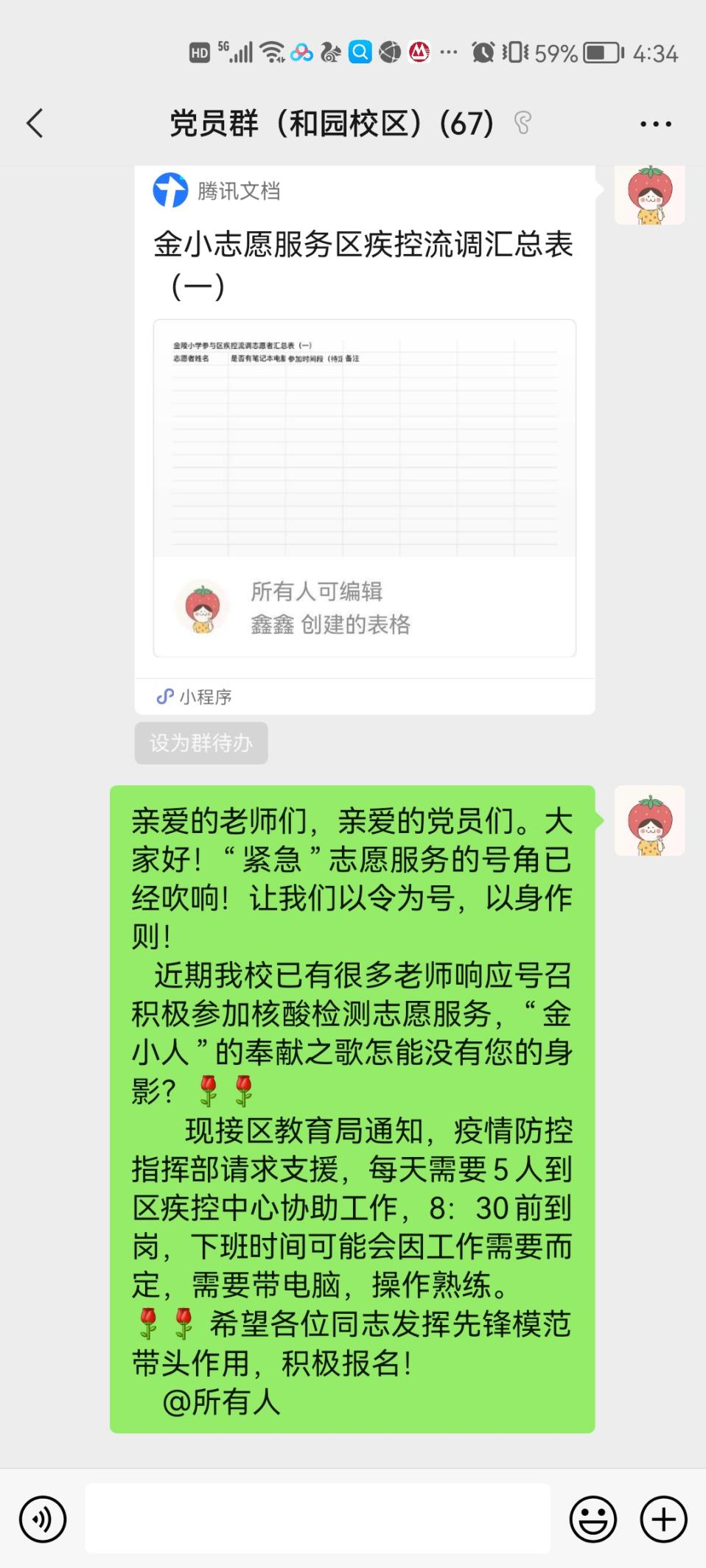Go back from the group chat
706x1568 pixels.
(x=35, y=123)
